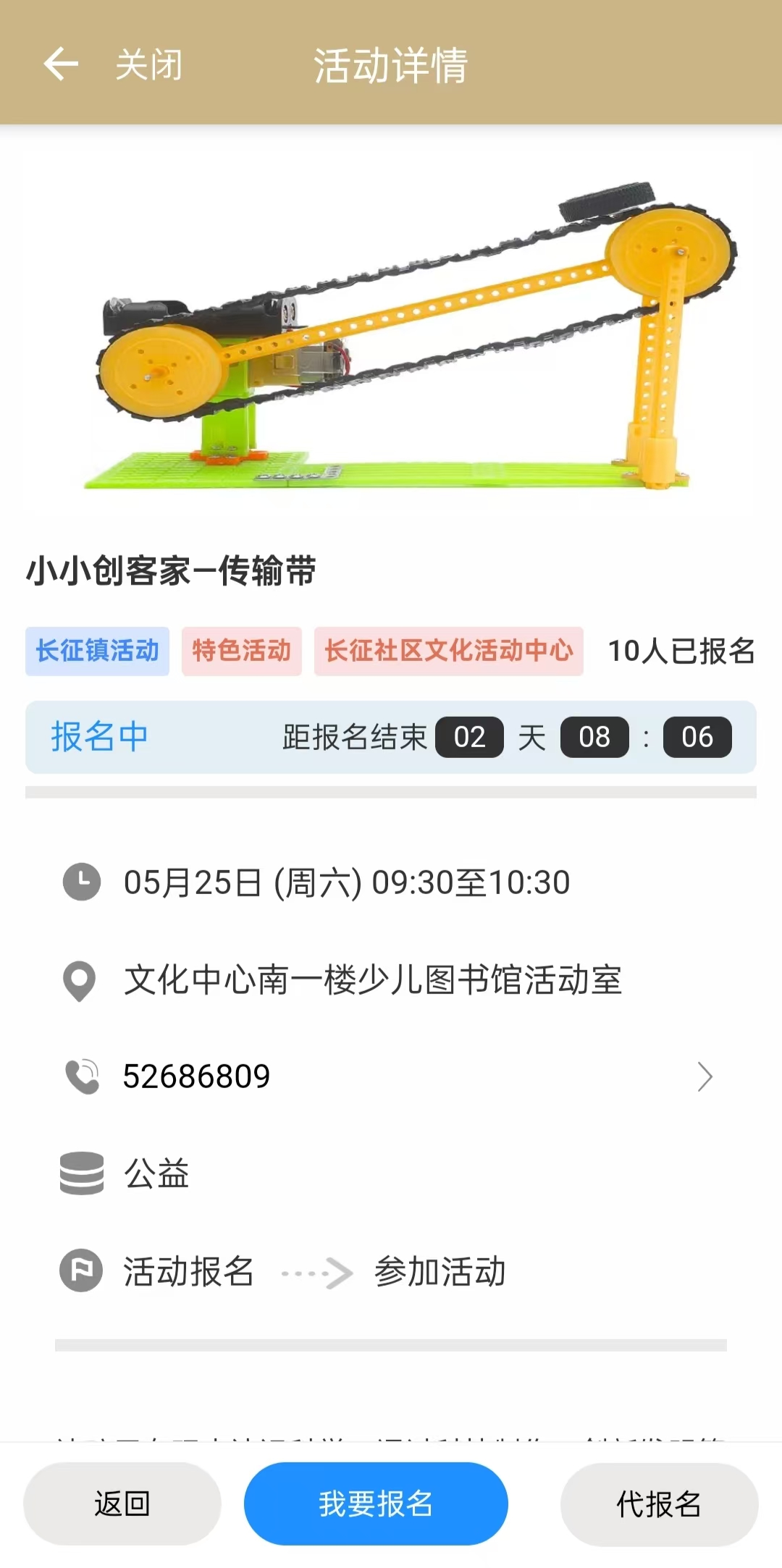Tap 返回 button at the bottom
The width and height of the screenshot is (782, 1568).
(x=122, y=1504)
